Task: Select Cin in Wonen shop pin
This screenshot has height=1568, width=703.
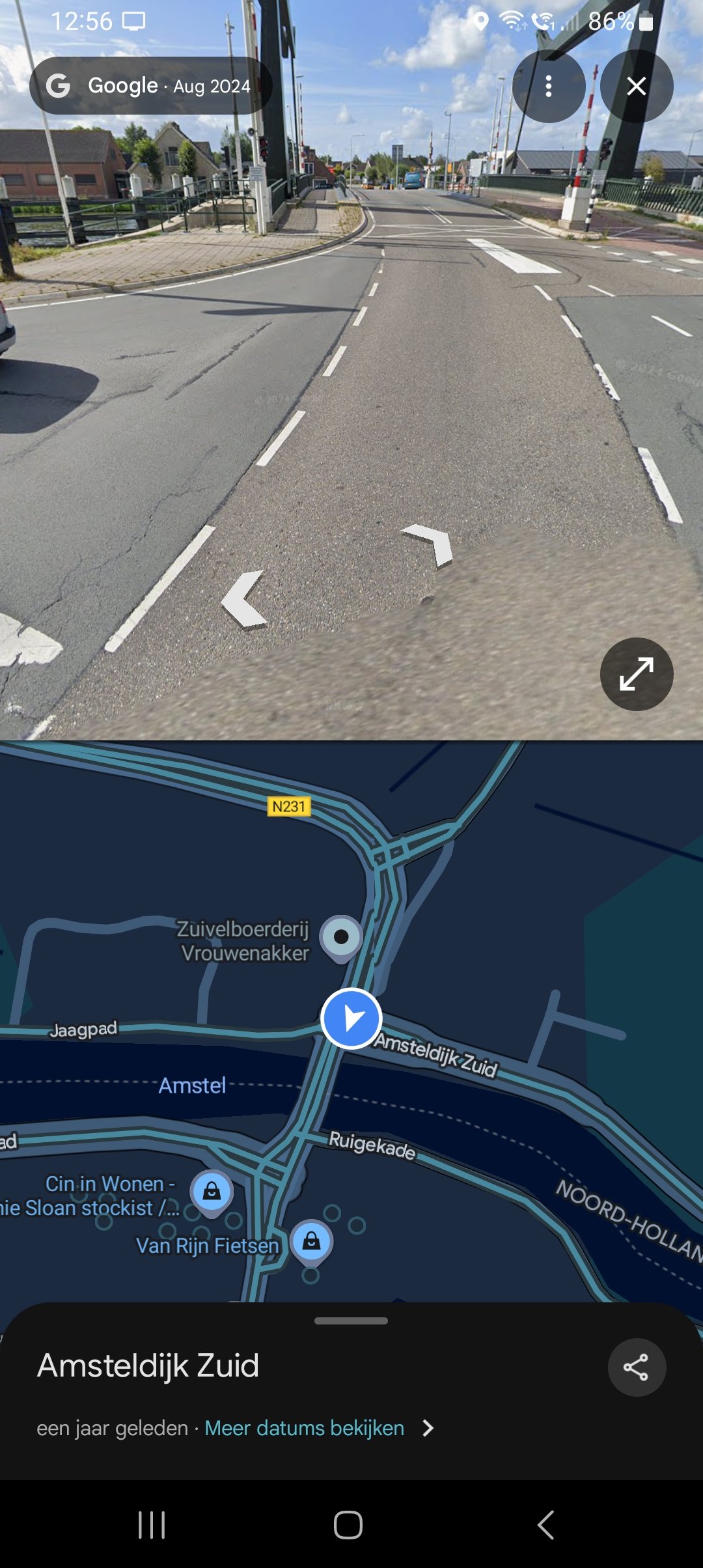Action: pos(212,1192)
